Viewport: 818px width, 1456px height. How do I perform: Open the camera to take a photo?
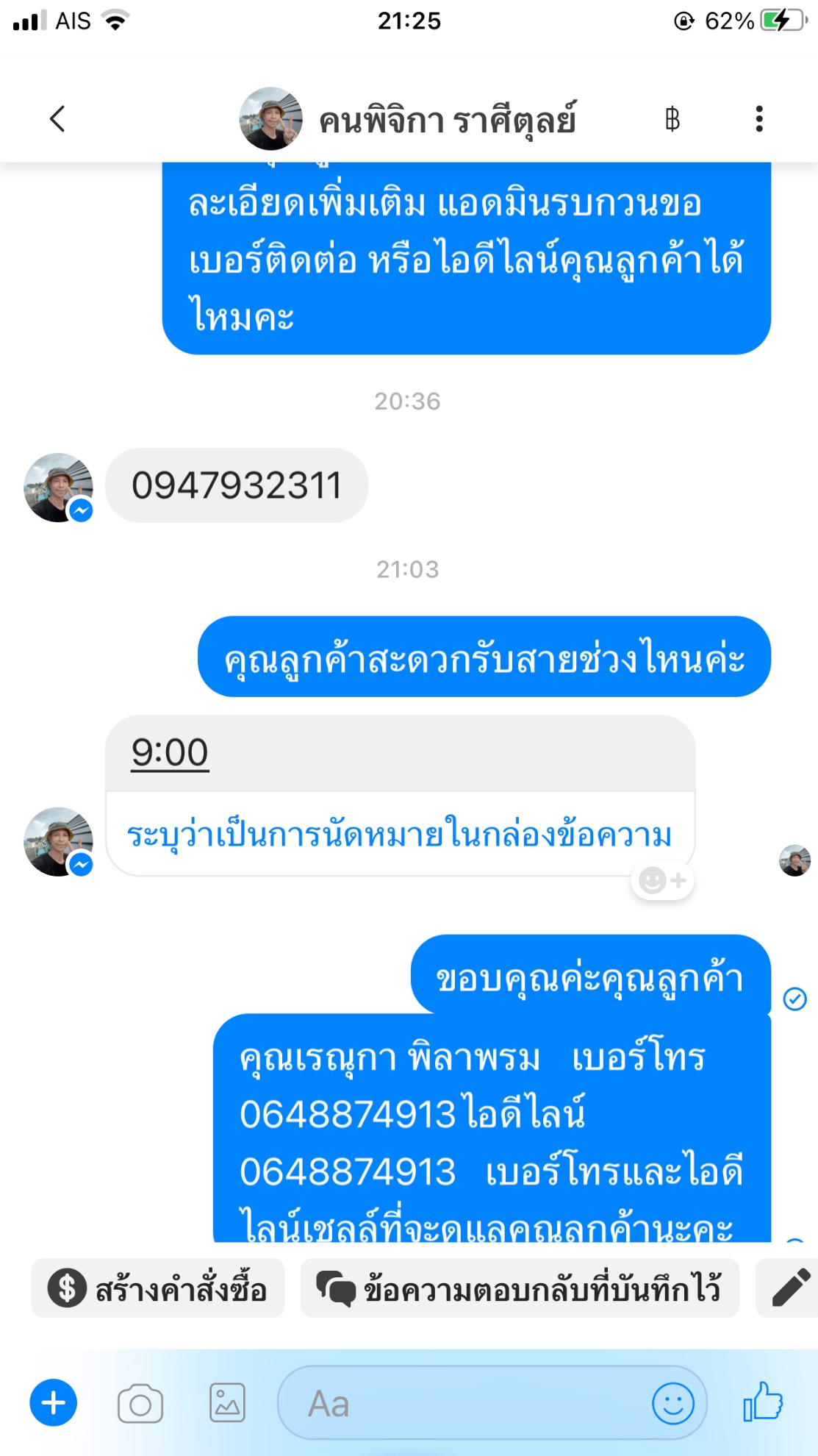coord(140,1403)
